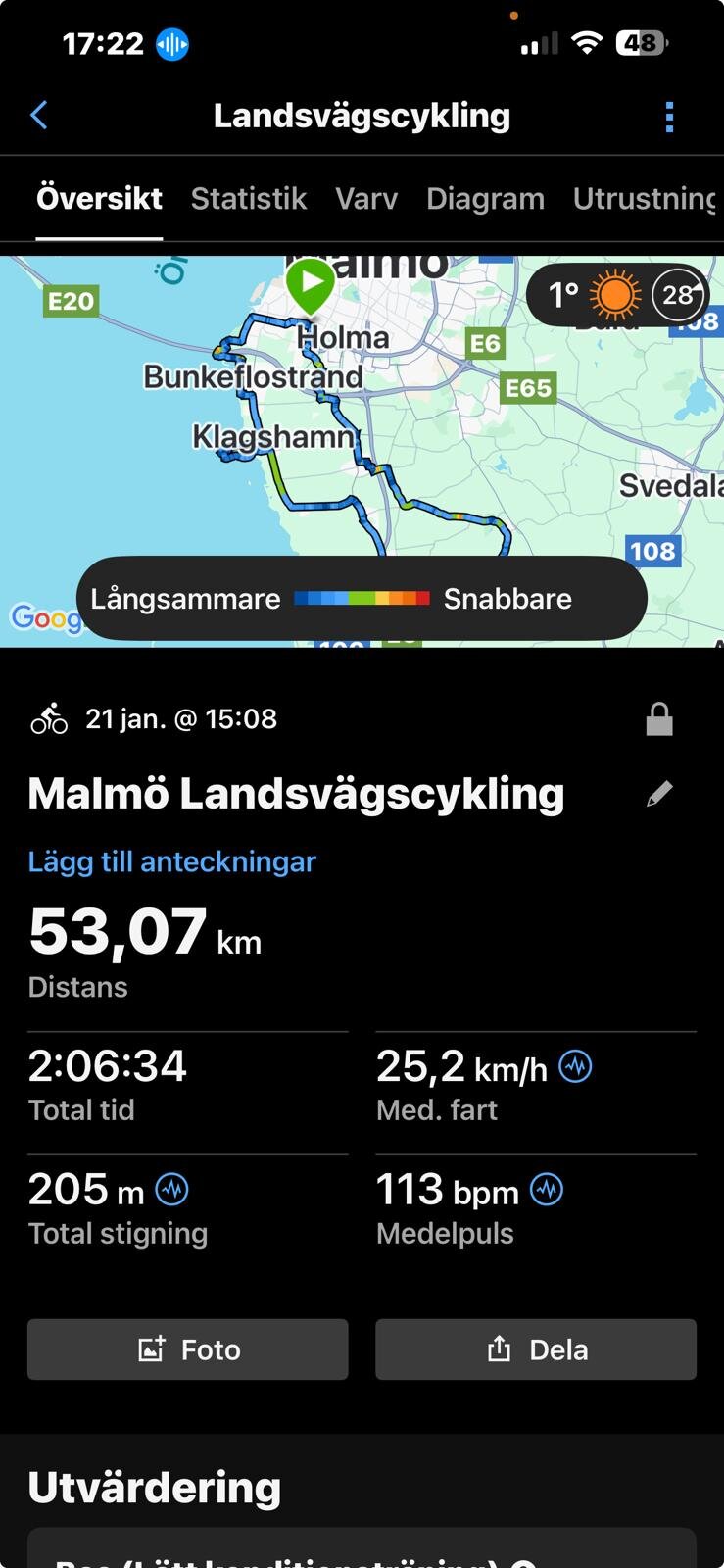Tap the info icon next to Med. fart

[x=575, y=1065]
